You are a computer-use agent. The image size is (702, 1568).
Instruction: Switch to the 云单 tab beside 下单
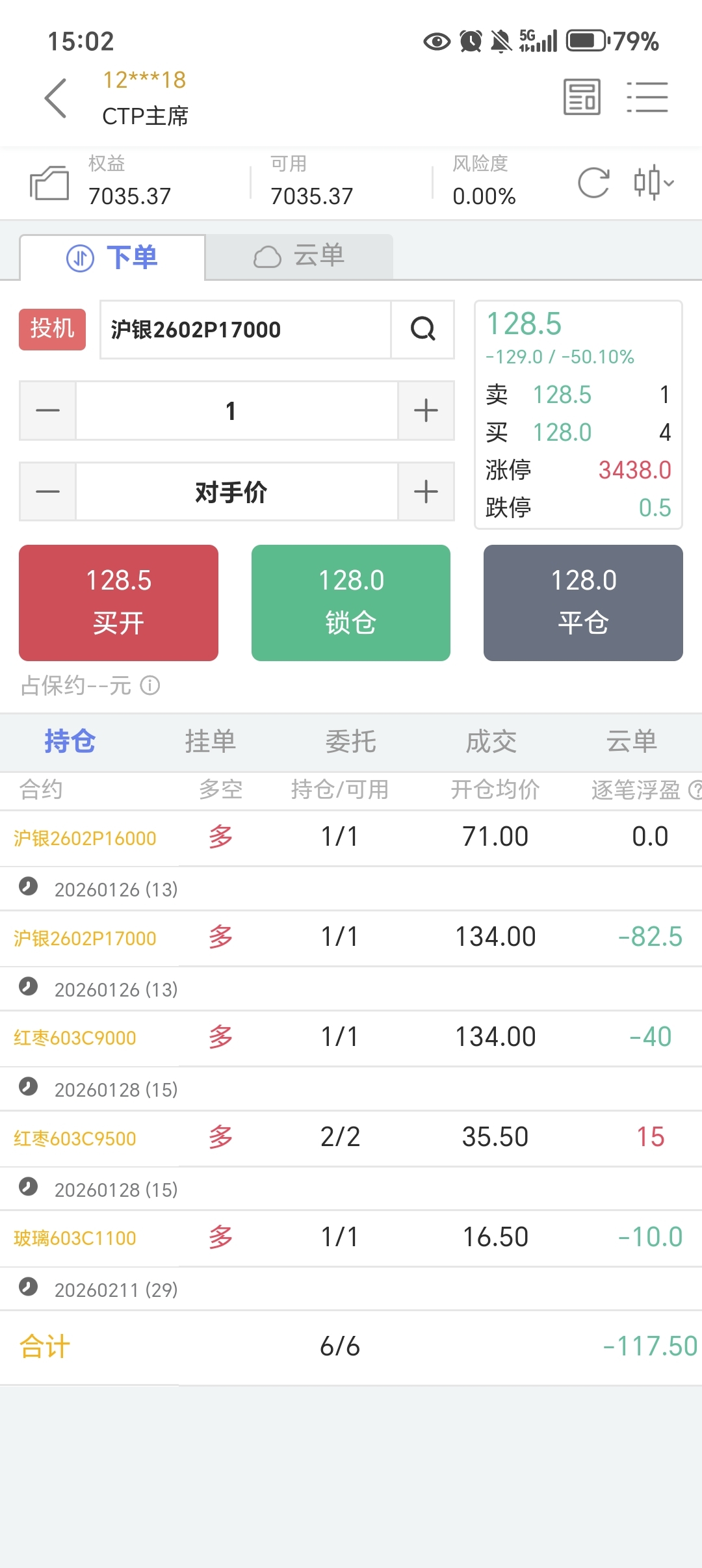click(300, 256)
